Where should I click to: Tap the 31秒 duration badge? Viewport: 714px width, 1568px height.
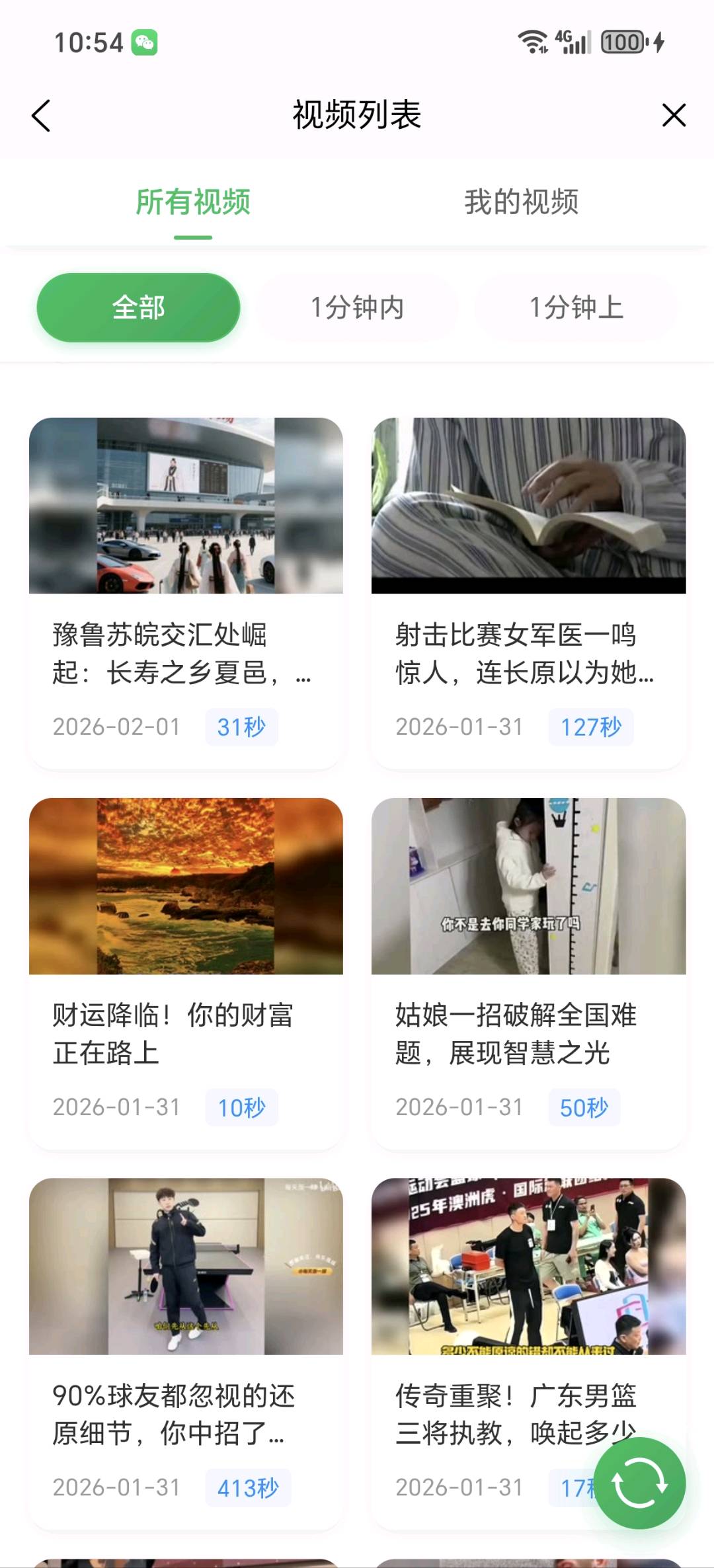click(x=241, y=726)
